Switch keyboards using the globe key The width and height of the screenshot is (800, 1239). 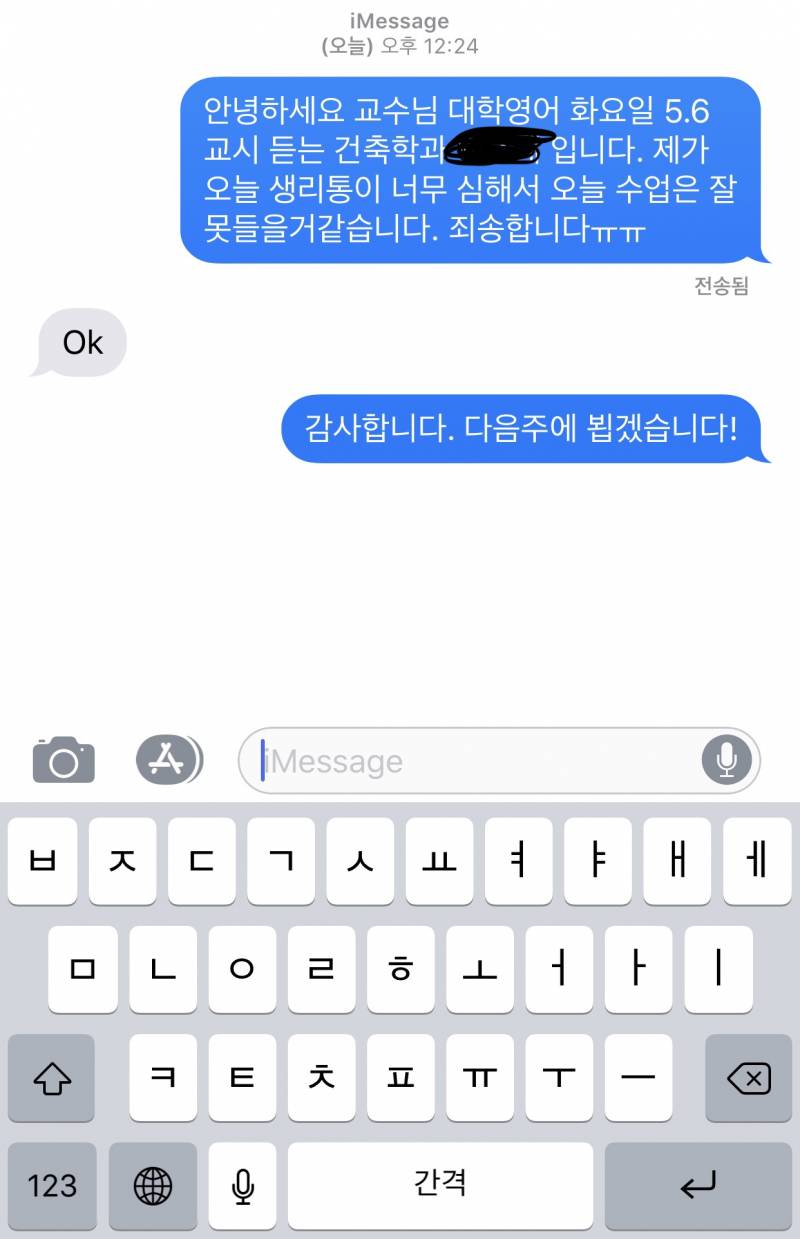tap(152, 1187)
